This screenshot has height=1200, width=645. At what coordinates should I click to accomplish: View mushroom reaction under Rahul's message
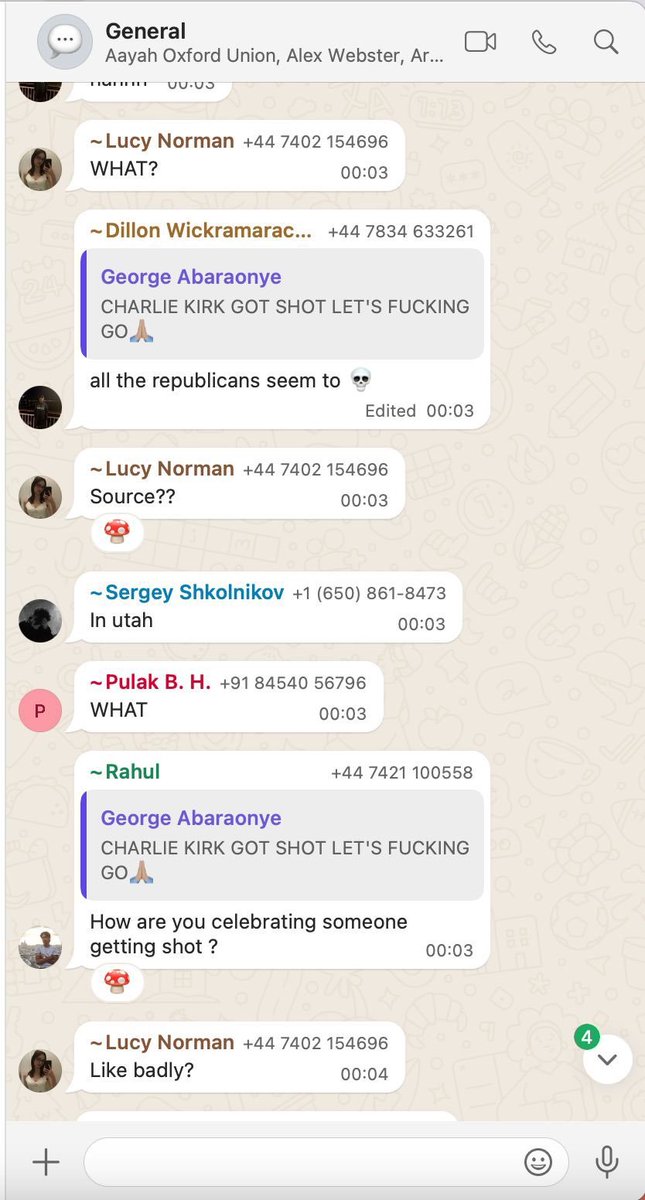coord(117,982)
